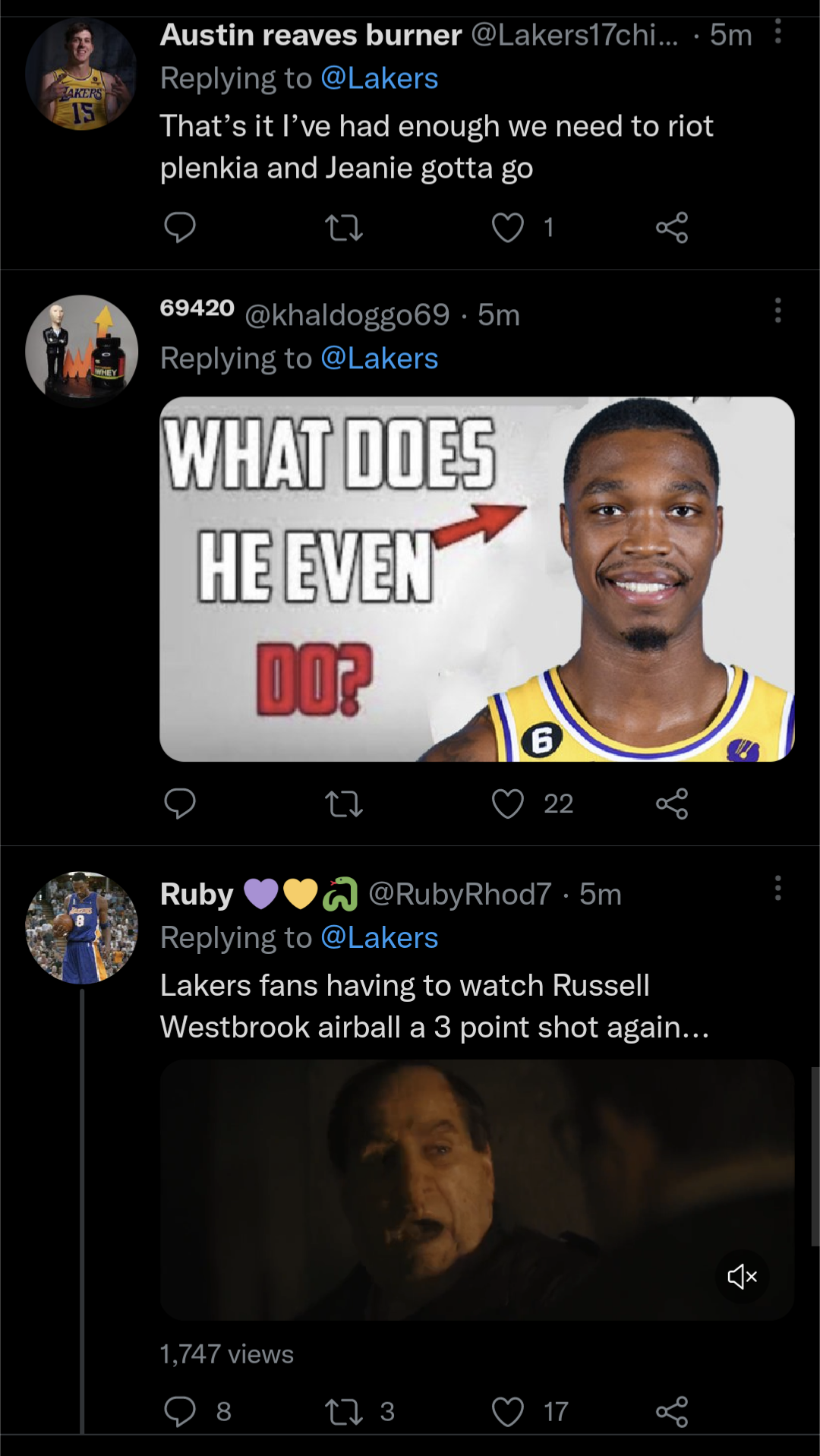This screenshot has width=820, height=1456.
Task: Open the reply icon on the khaldoggo69 tweet
Action: point(181,804)
